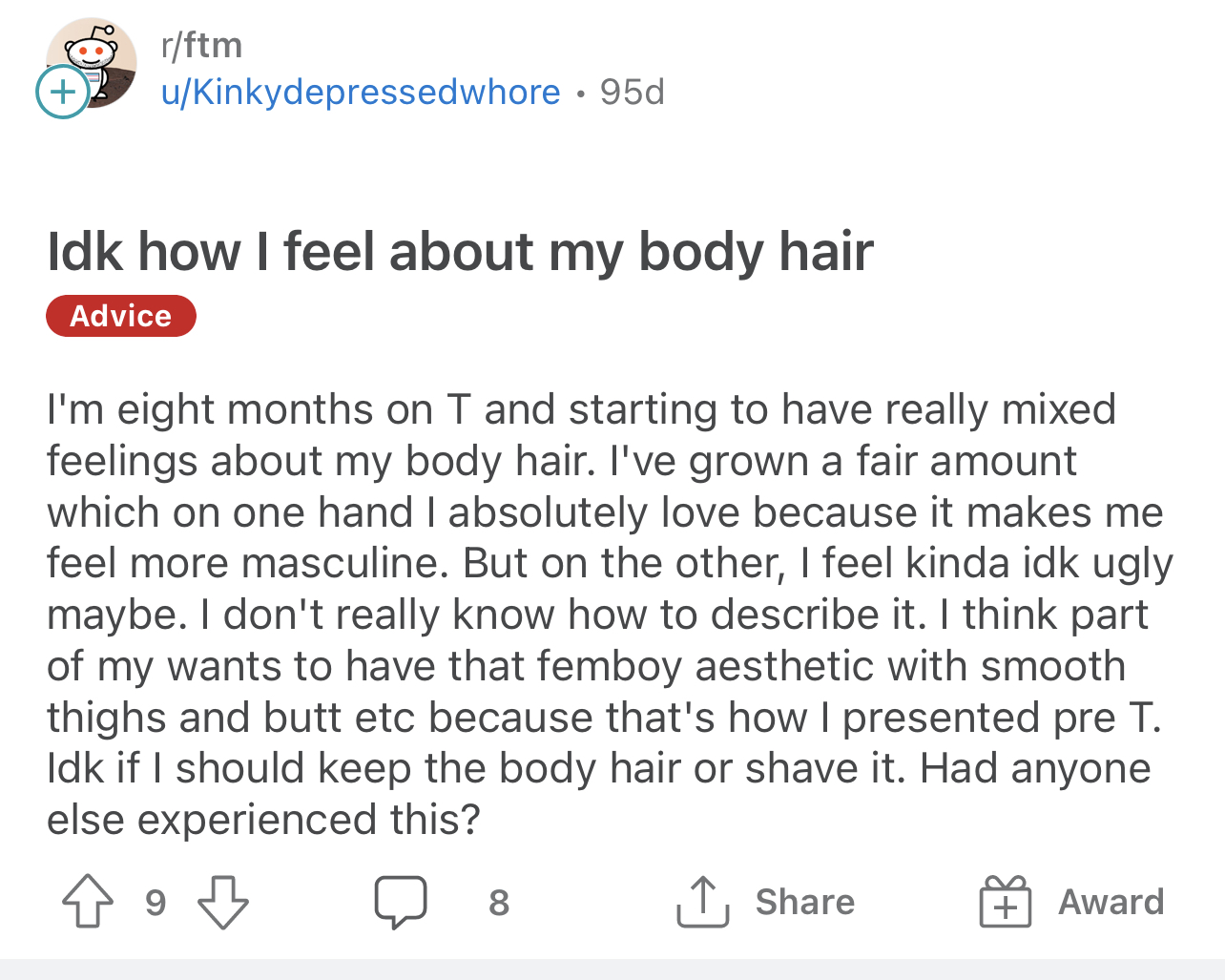Tap the Advice flair chip
The image size is (1225, 980).
tap(121, 316)
